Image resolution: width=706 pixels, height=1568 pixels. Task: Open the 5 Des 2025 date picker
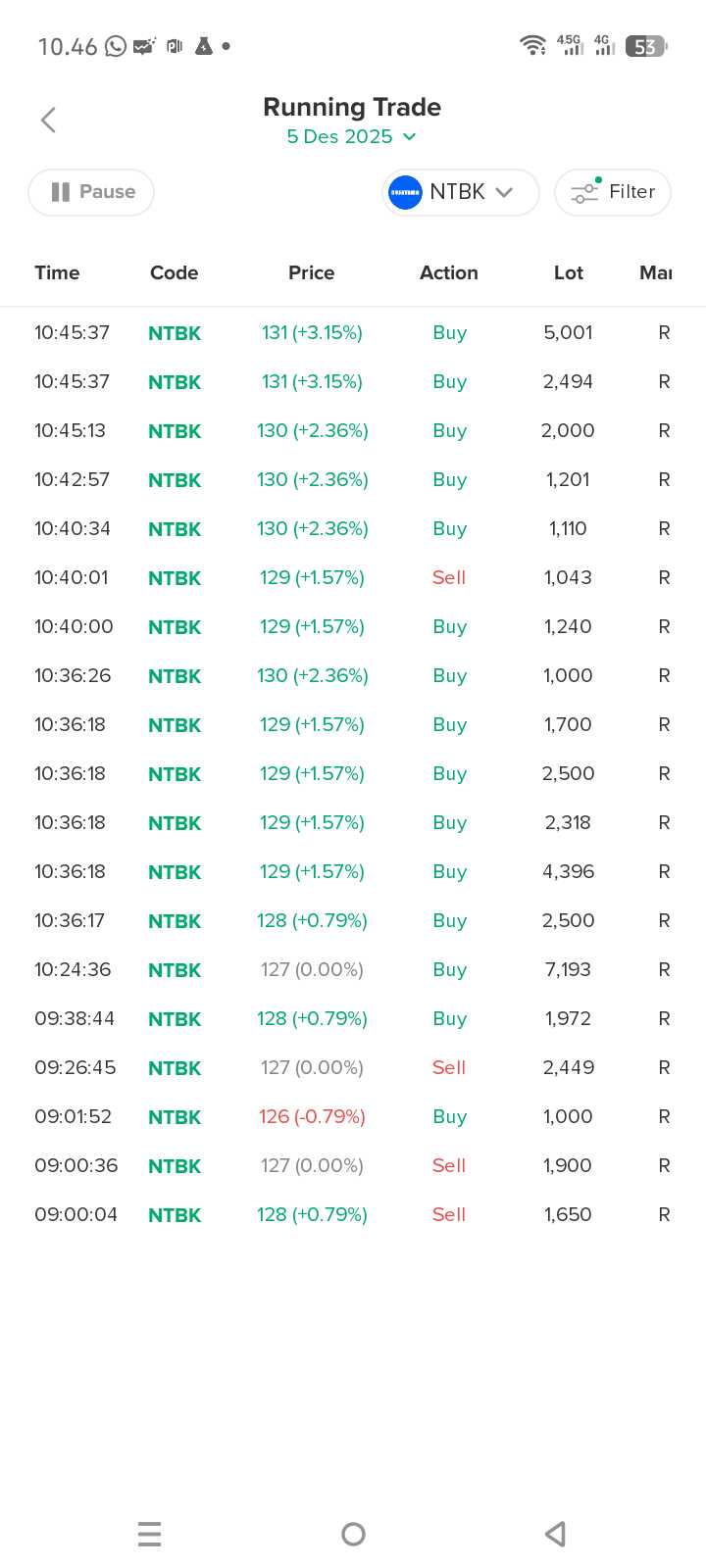pyautogui.click(x=351, y=137)
